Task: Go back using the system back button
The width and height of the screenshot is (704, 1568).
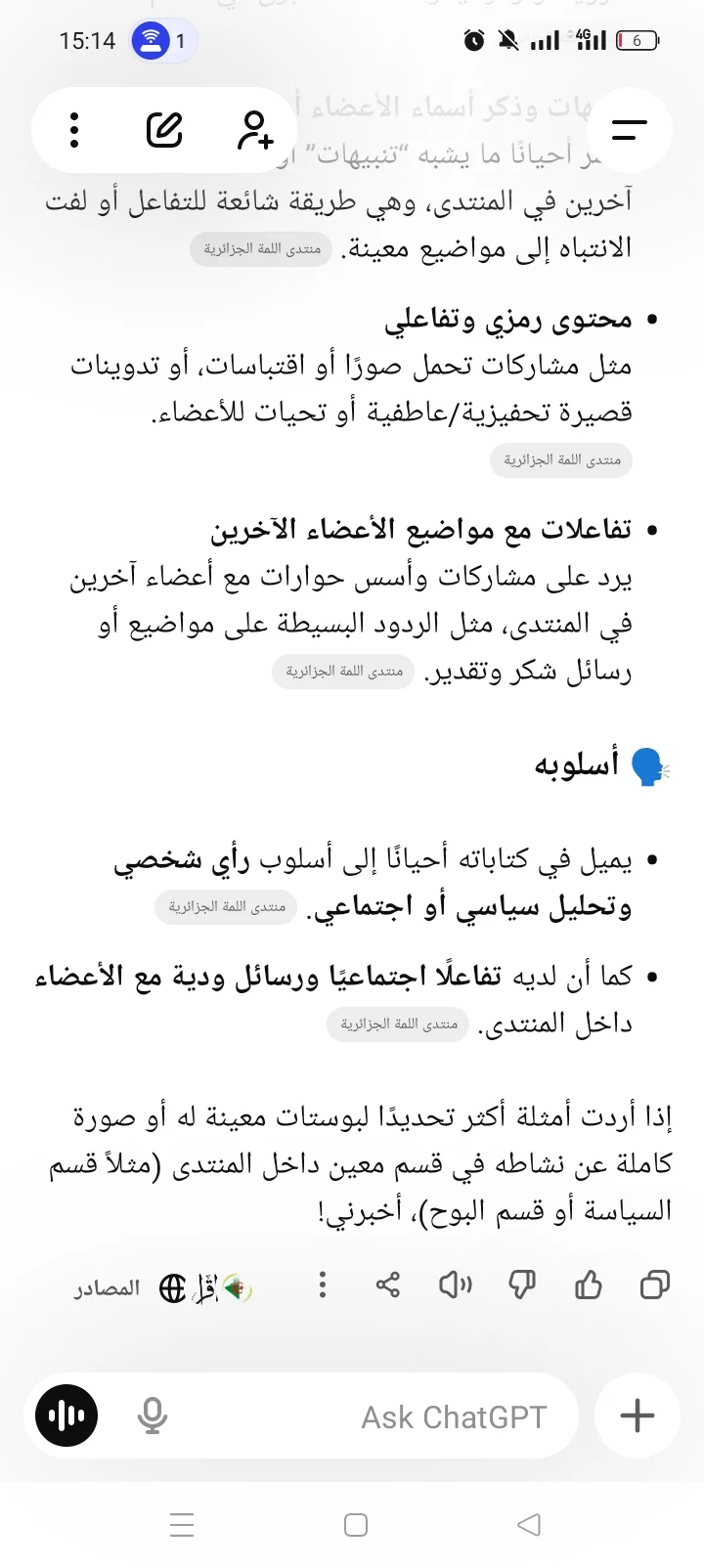Action: (x=528, y=1525)
